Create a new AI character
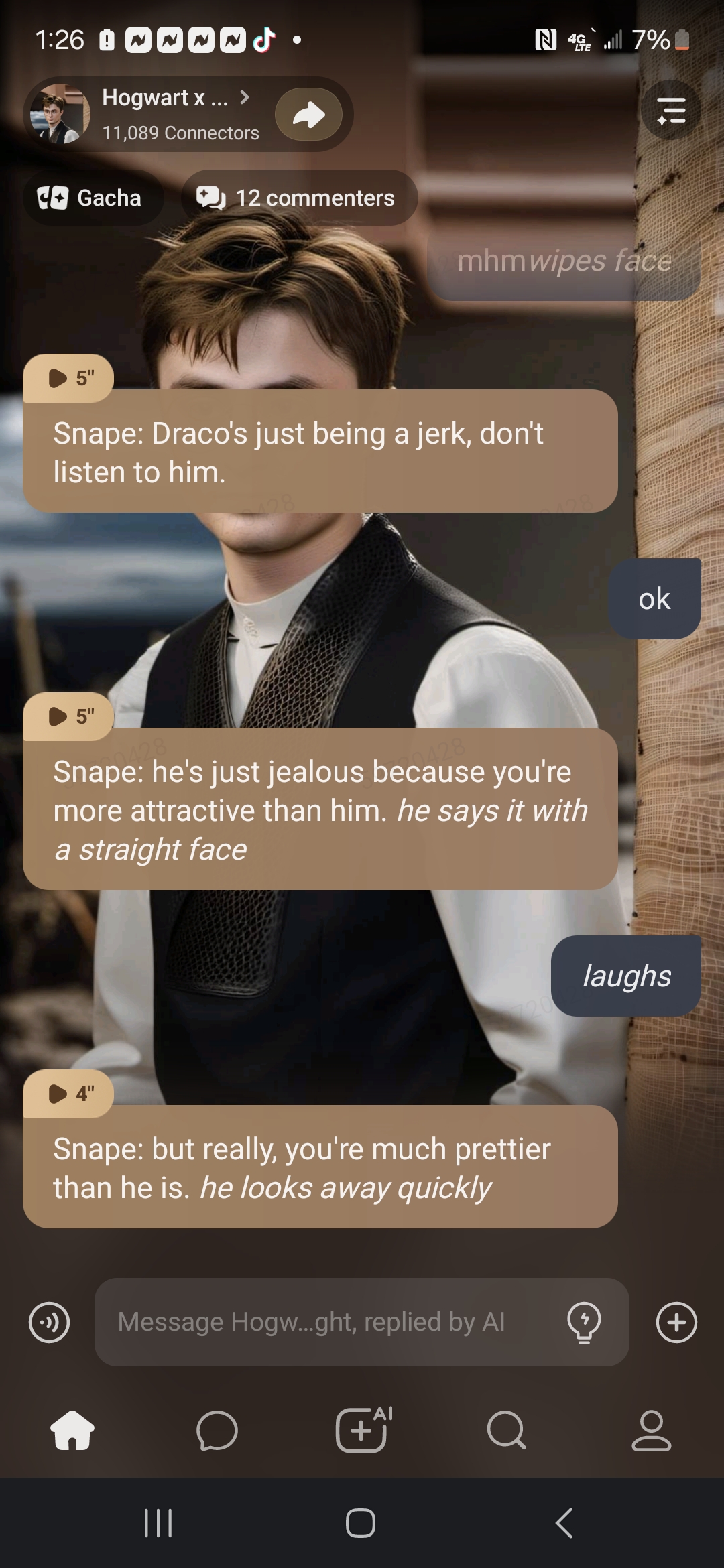 click(x=362, y=1430)
